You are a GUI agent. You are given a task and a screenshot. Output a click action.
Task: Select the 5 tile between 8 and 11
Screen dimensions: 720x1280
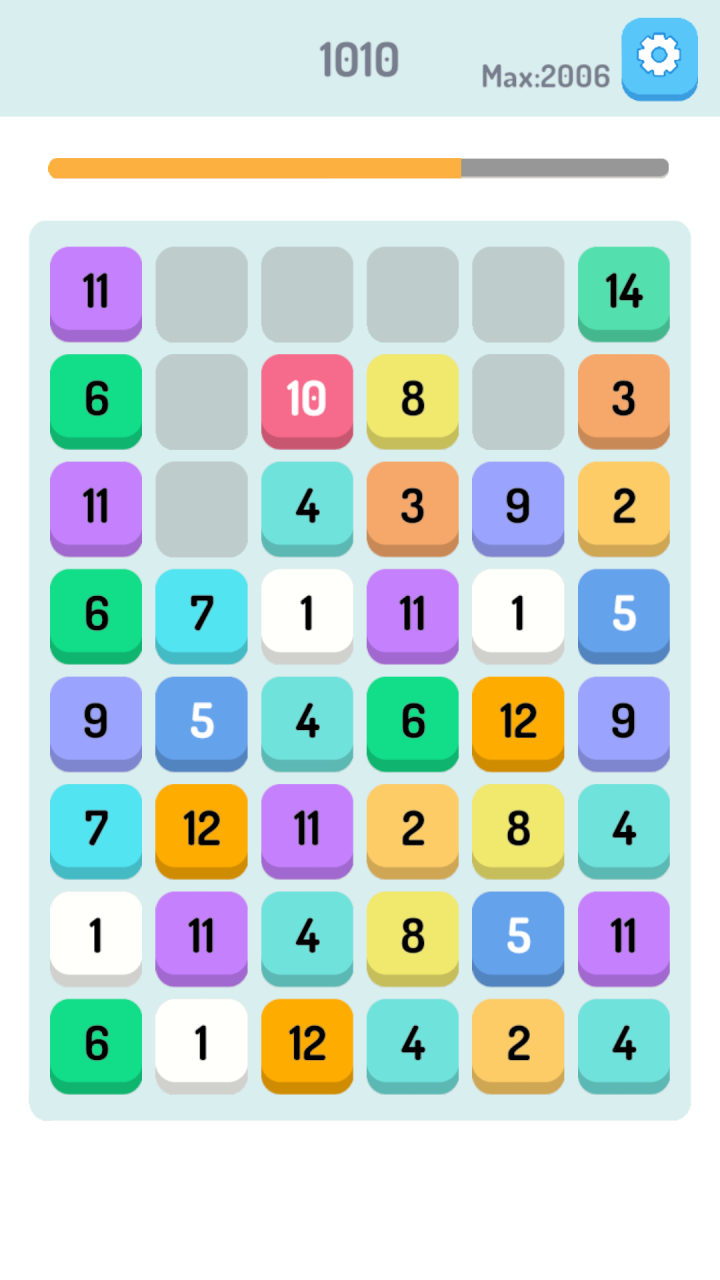[518, 935]
